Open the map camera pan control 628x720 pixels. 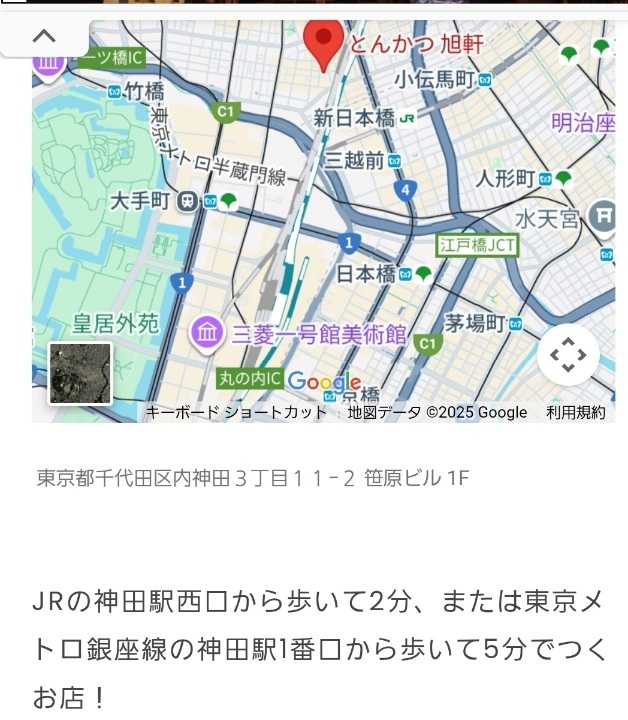point(567,355)
